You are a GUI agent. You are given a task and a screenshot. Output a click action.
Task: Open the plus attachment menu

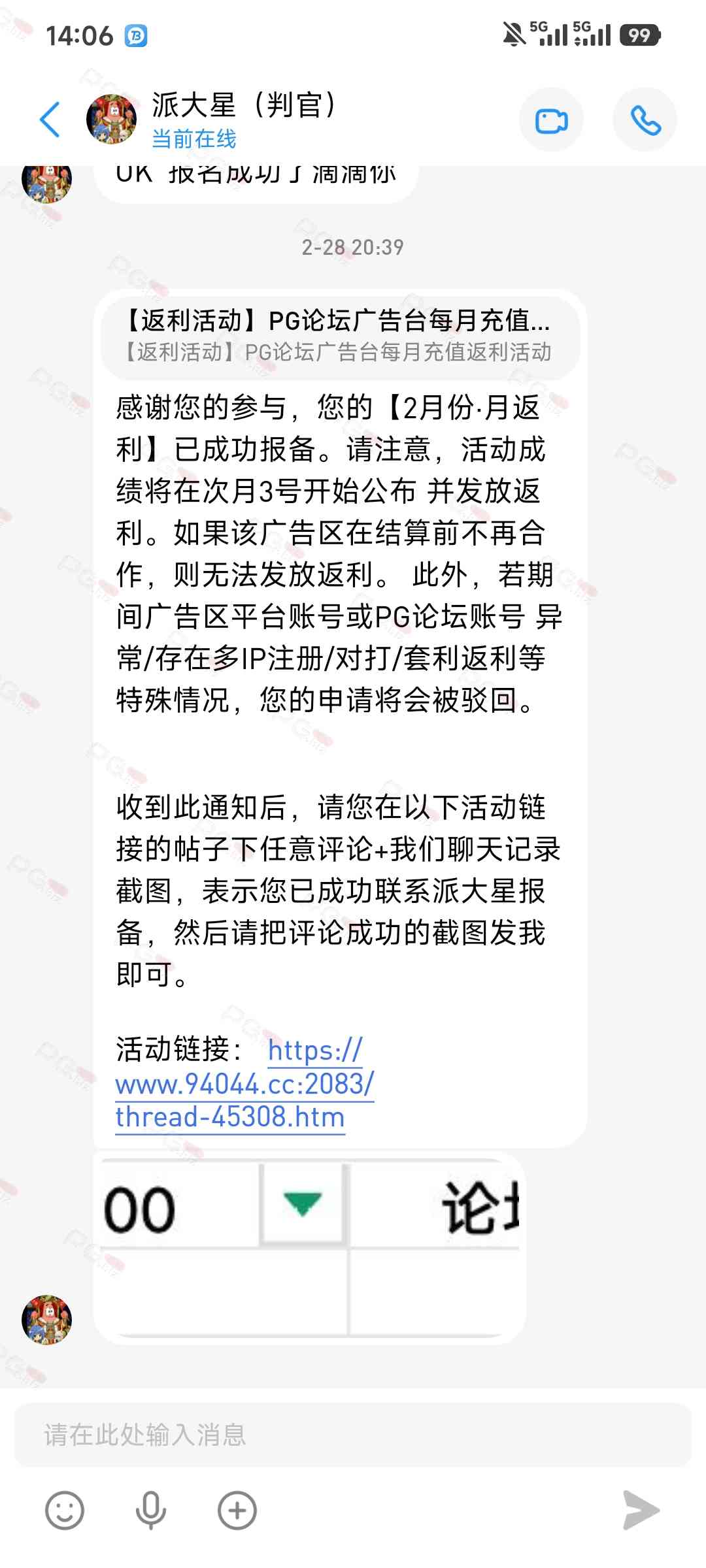tap(237, 1511)
